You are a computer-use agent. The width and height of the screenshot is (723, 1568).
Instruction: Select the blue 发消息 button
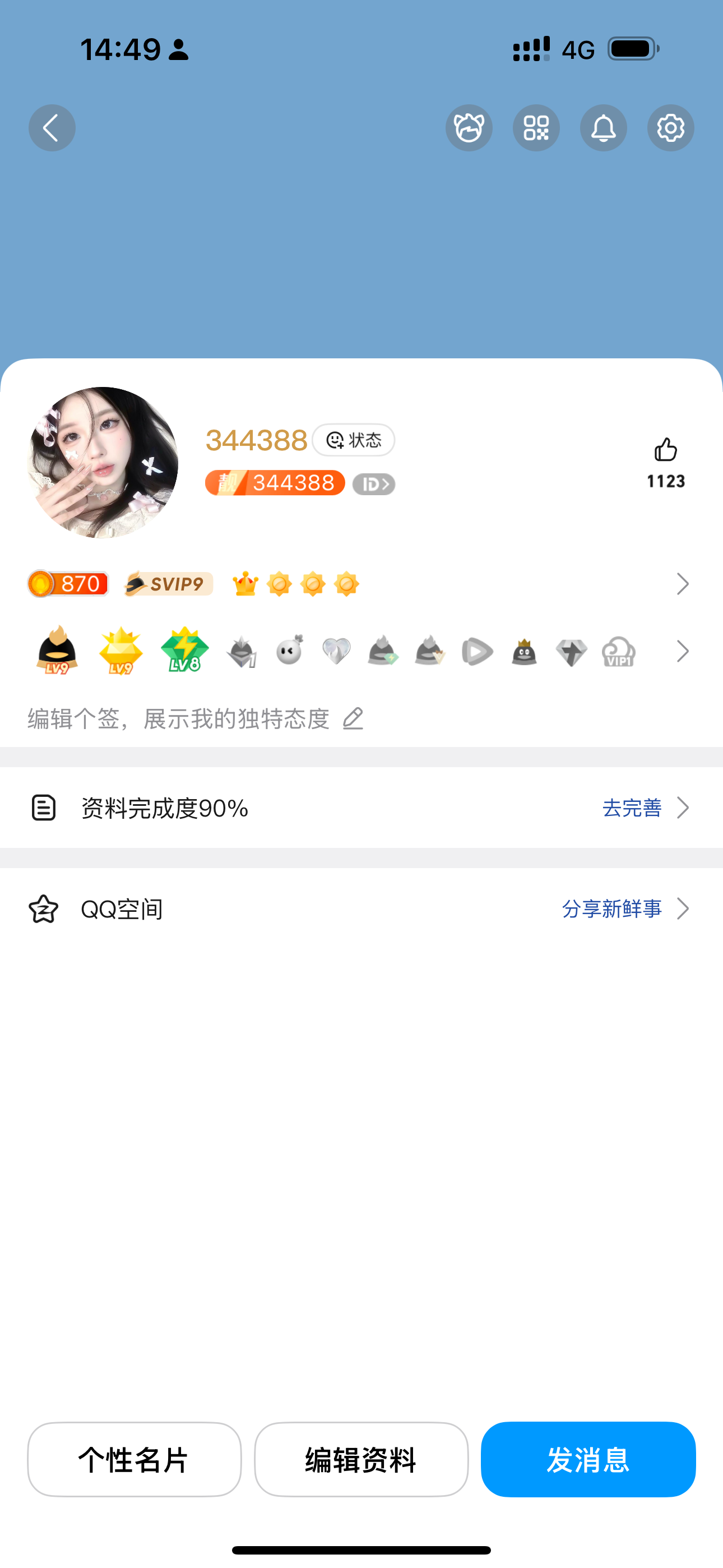click(x=588, y=1459)
